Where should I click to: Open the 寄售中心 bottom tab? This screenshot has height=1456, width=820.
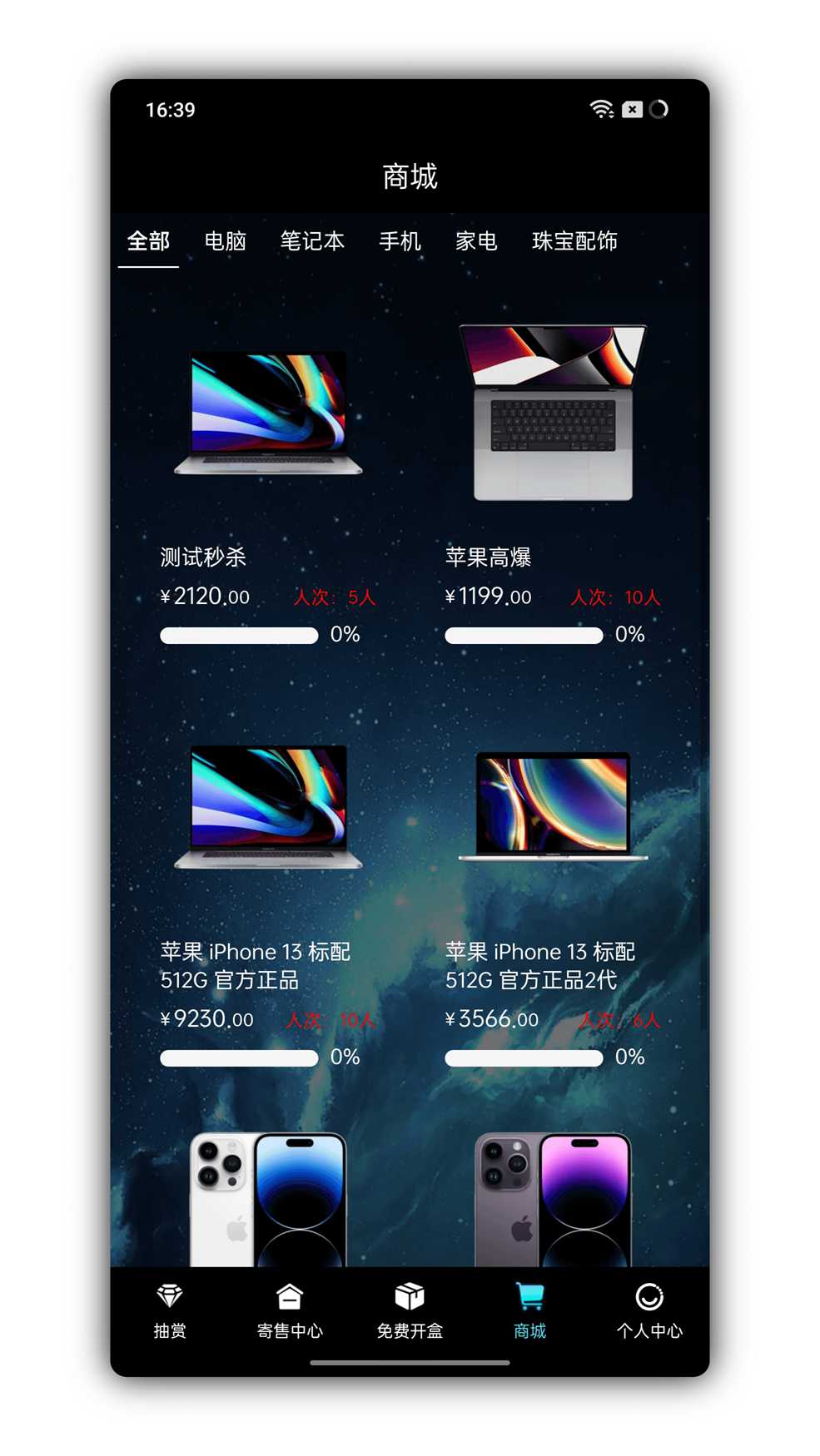click(x=290, y=1311)
